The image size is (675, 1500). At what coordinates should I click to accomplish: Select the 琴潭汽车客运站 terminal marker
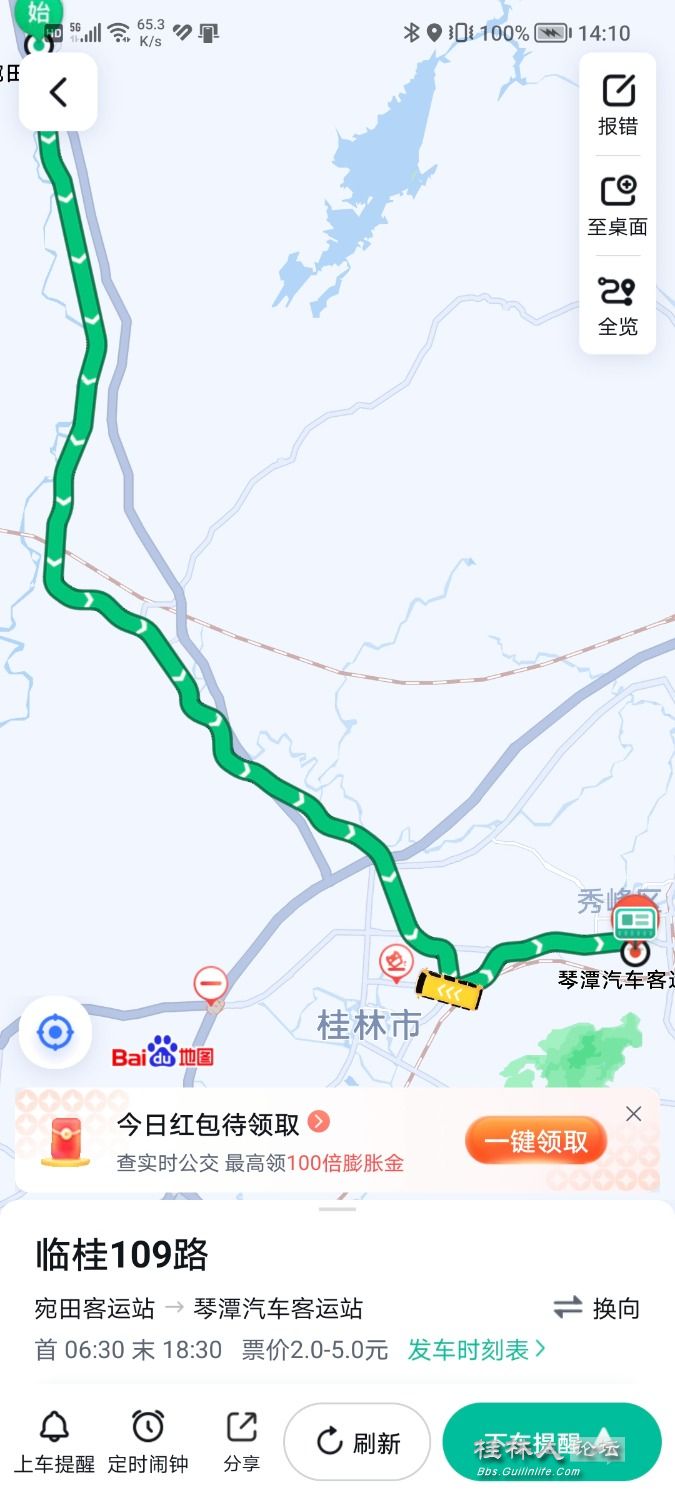634,935
